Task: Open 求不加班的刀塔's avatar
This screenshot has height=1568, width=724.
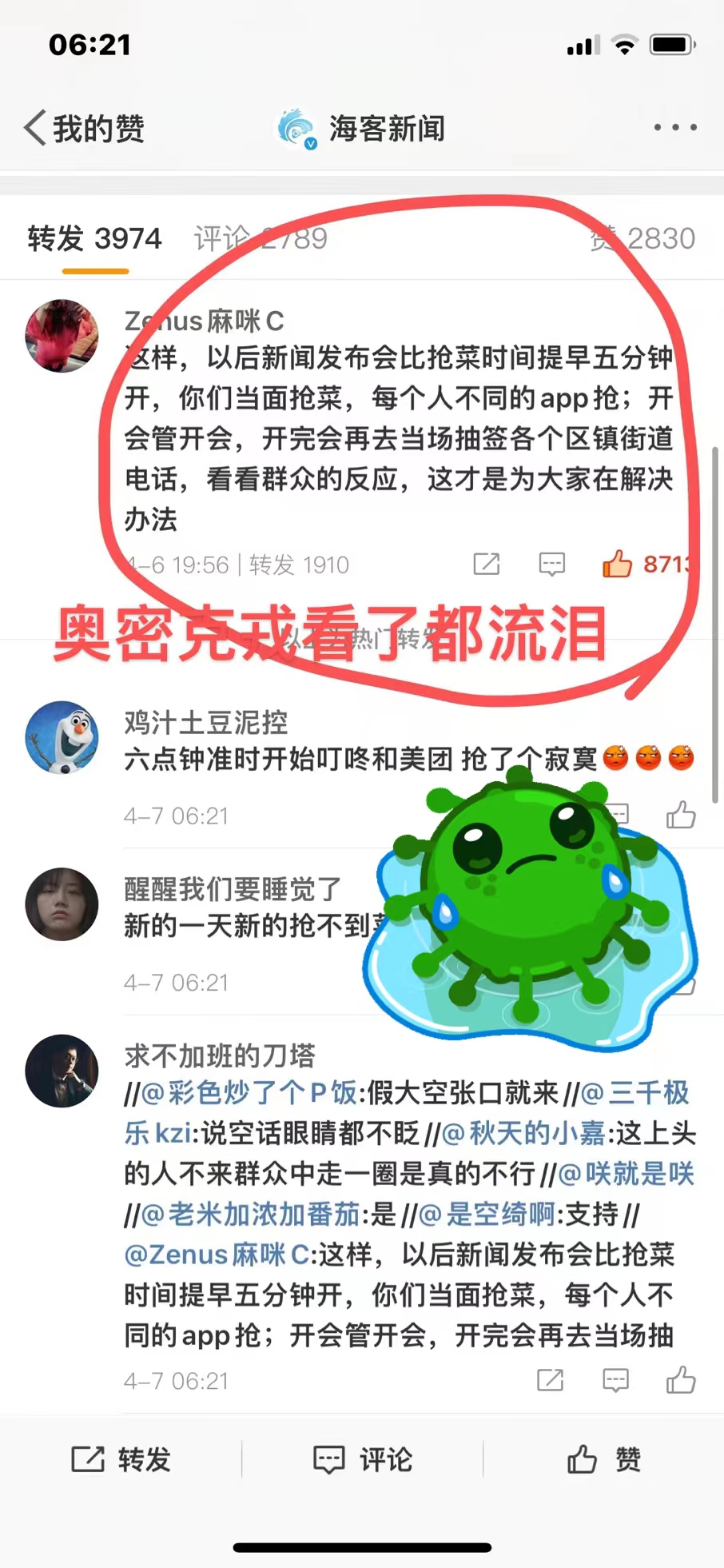Action: pyautogui.click(x=62, y=1071)
